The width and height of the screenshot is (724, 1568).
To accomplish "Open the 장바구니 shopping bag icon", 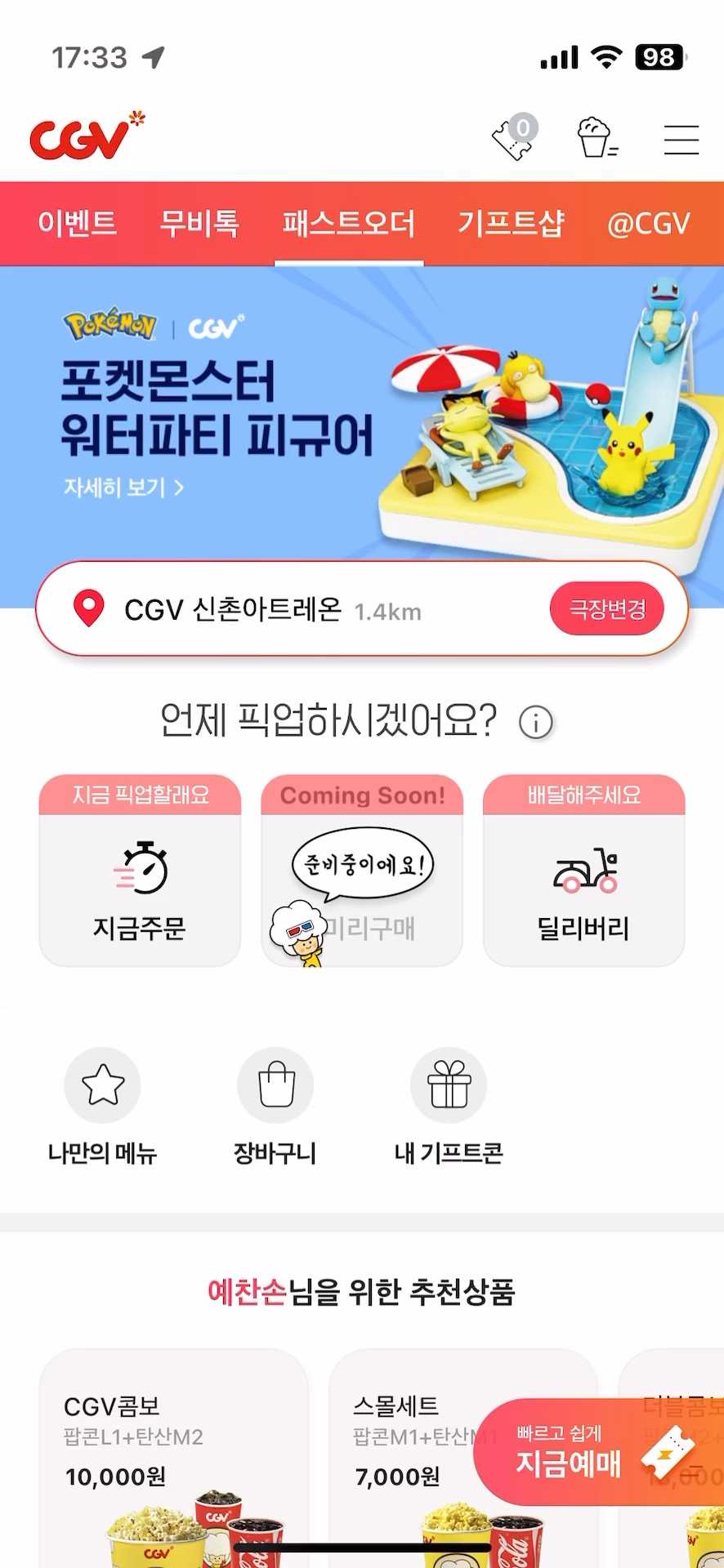I will [275, 1086].
